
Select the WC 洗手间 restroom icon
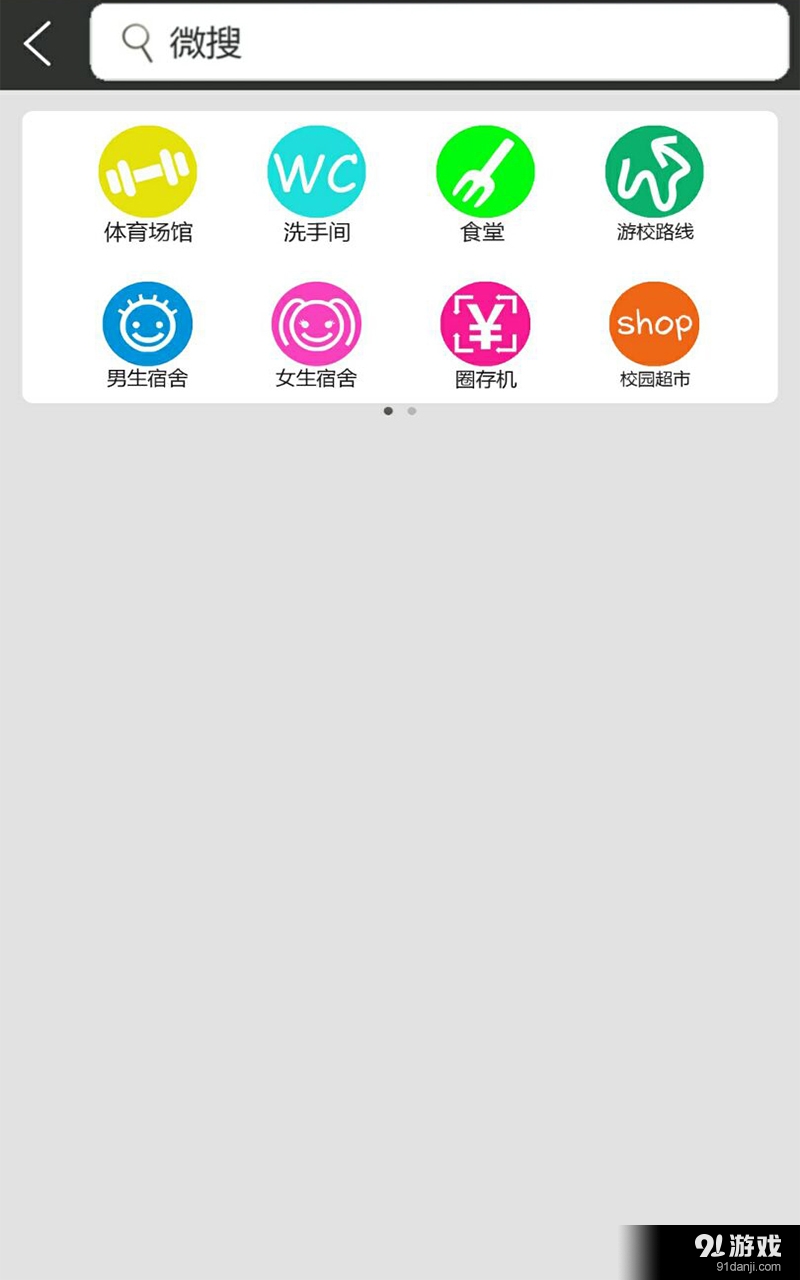[315, 168]
